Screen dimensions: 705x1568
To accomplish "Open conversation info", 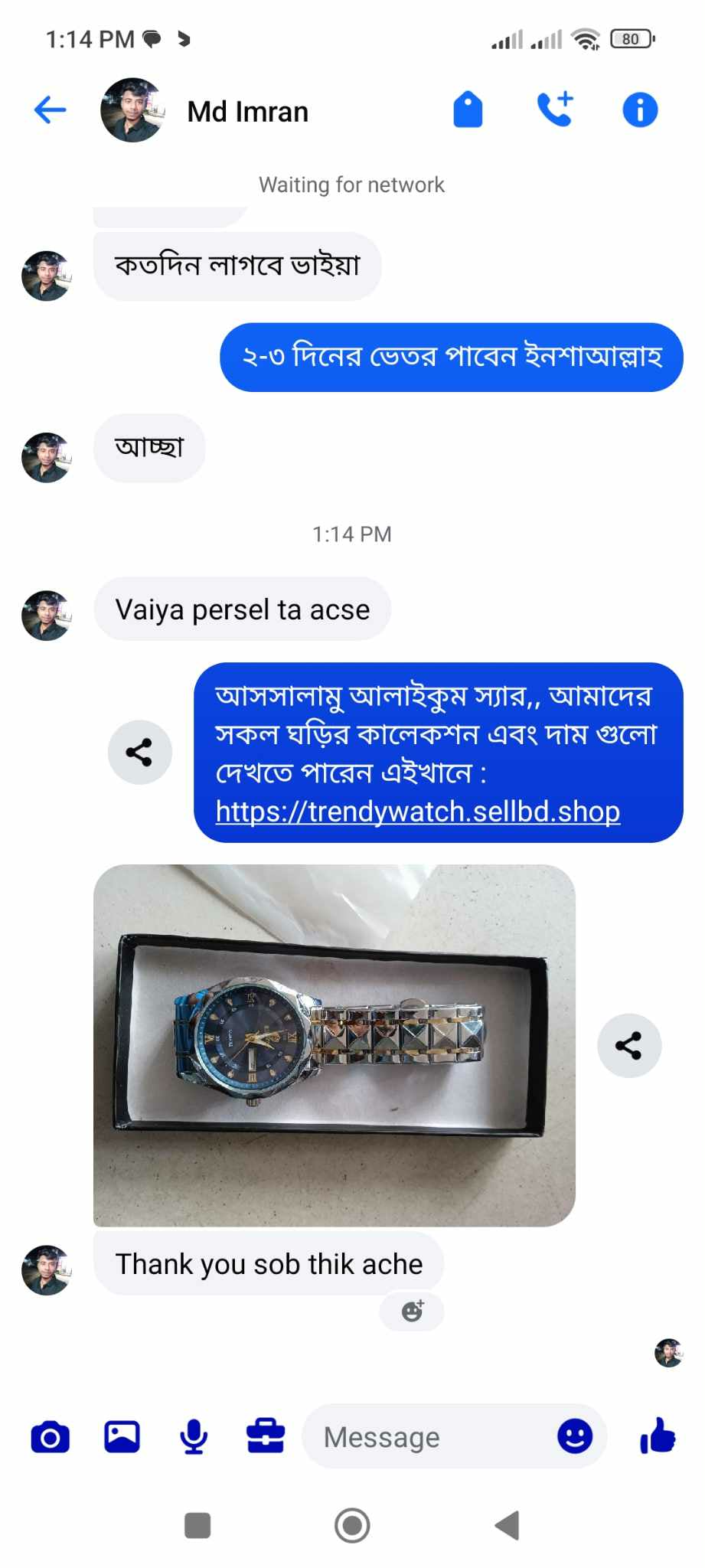I will point(640,109).
